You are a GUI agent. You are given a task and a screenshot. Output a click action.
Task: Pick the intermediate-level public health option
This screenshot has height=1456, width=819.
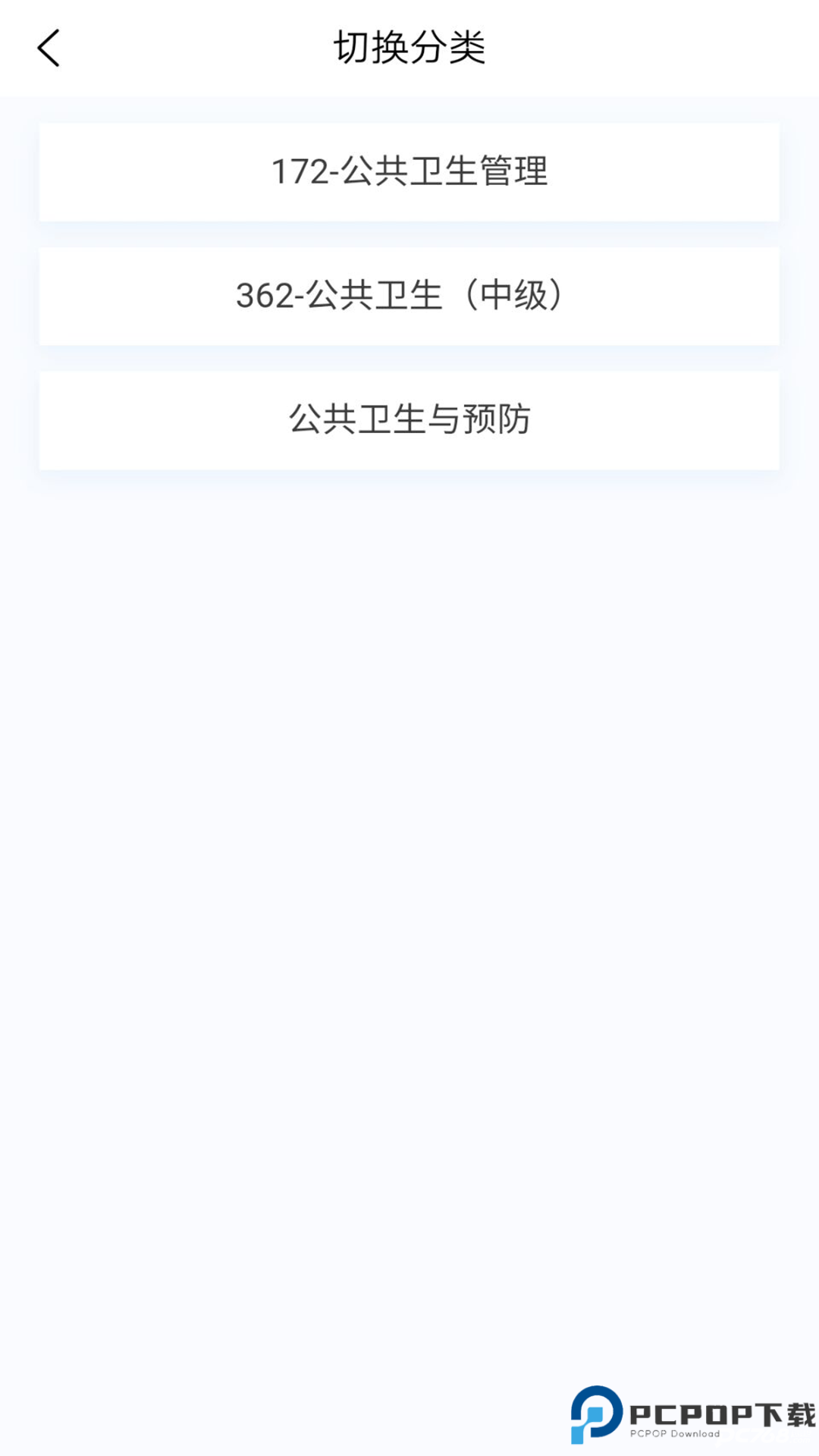coord(409,297)
